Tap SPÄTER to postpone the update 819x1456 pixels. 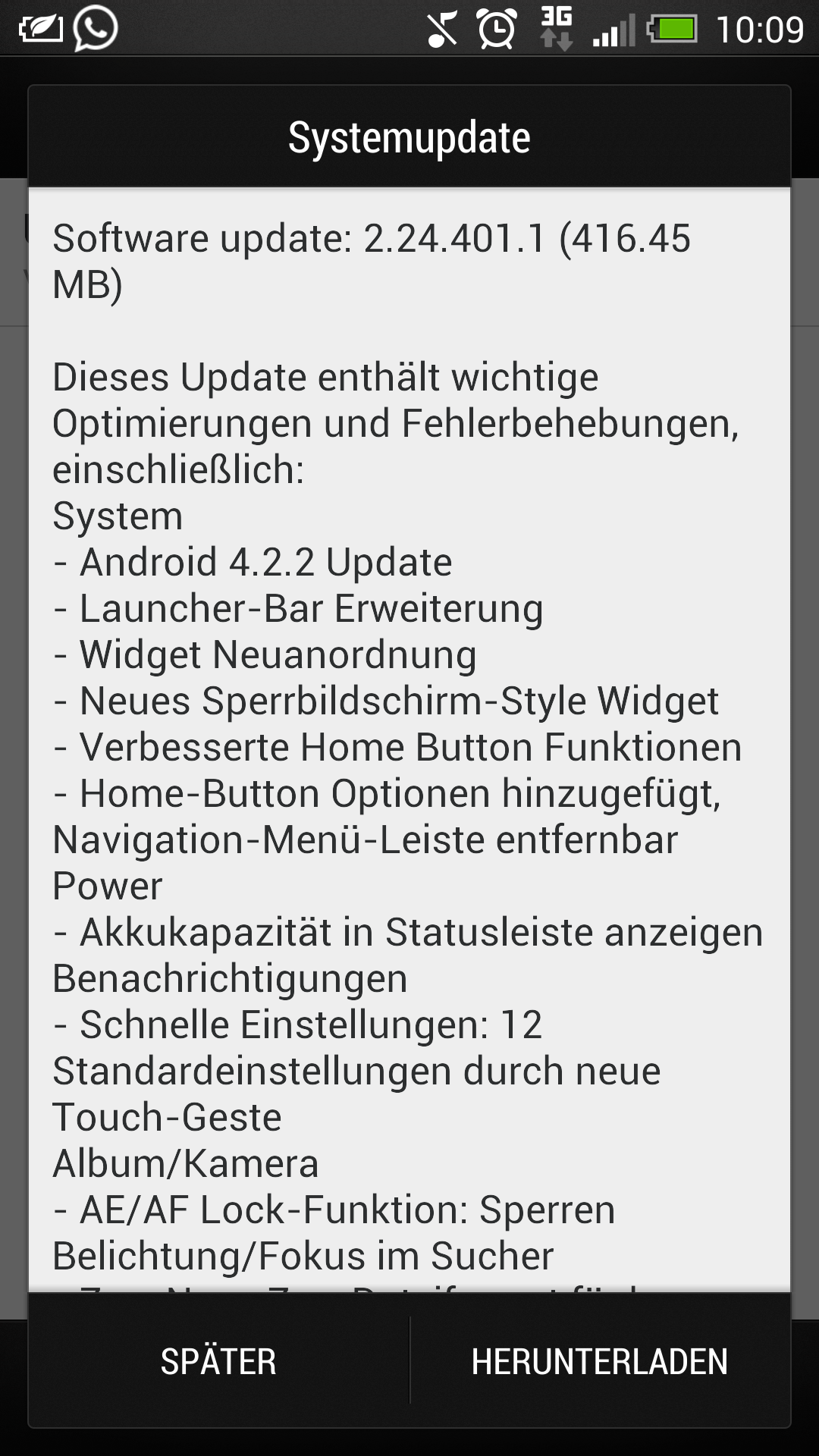[x=218, y=1361]
